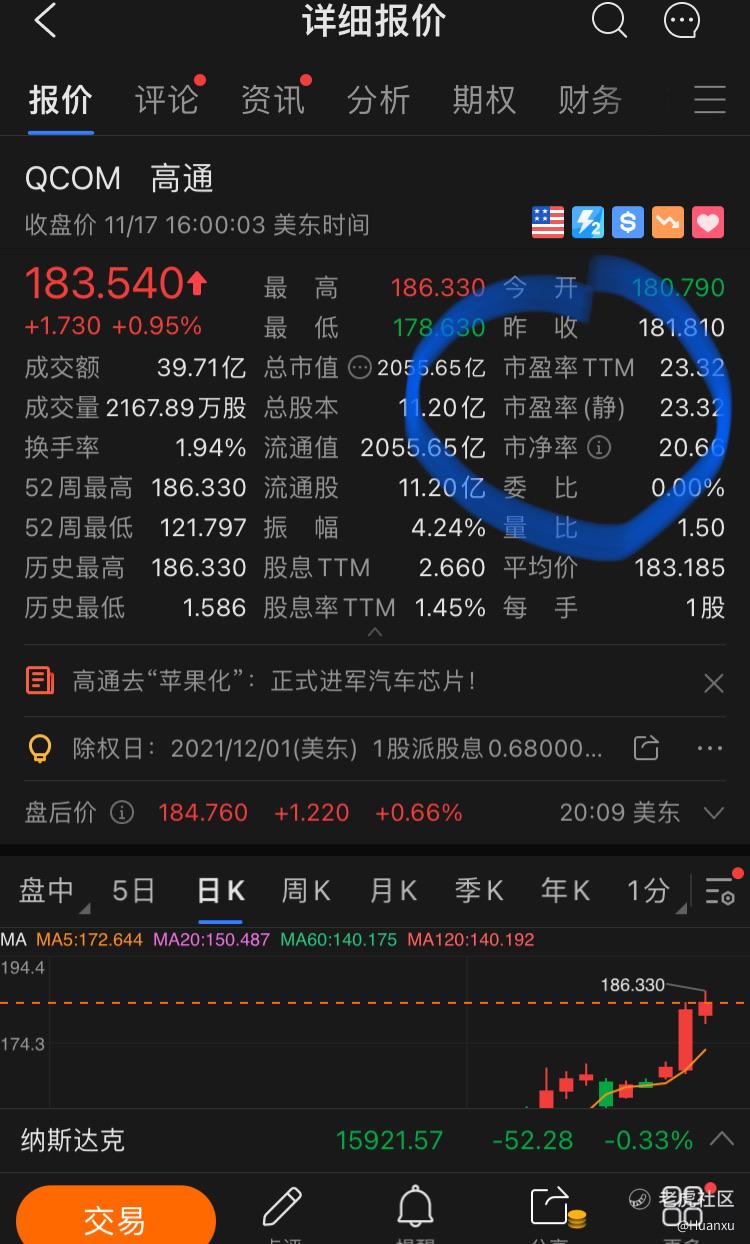Switch to the 评论 tab
Viewport: 750px width, 1244px height.
166,100
